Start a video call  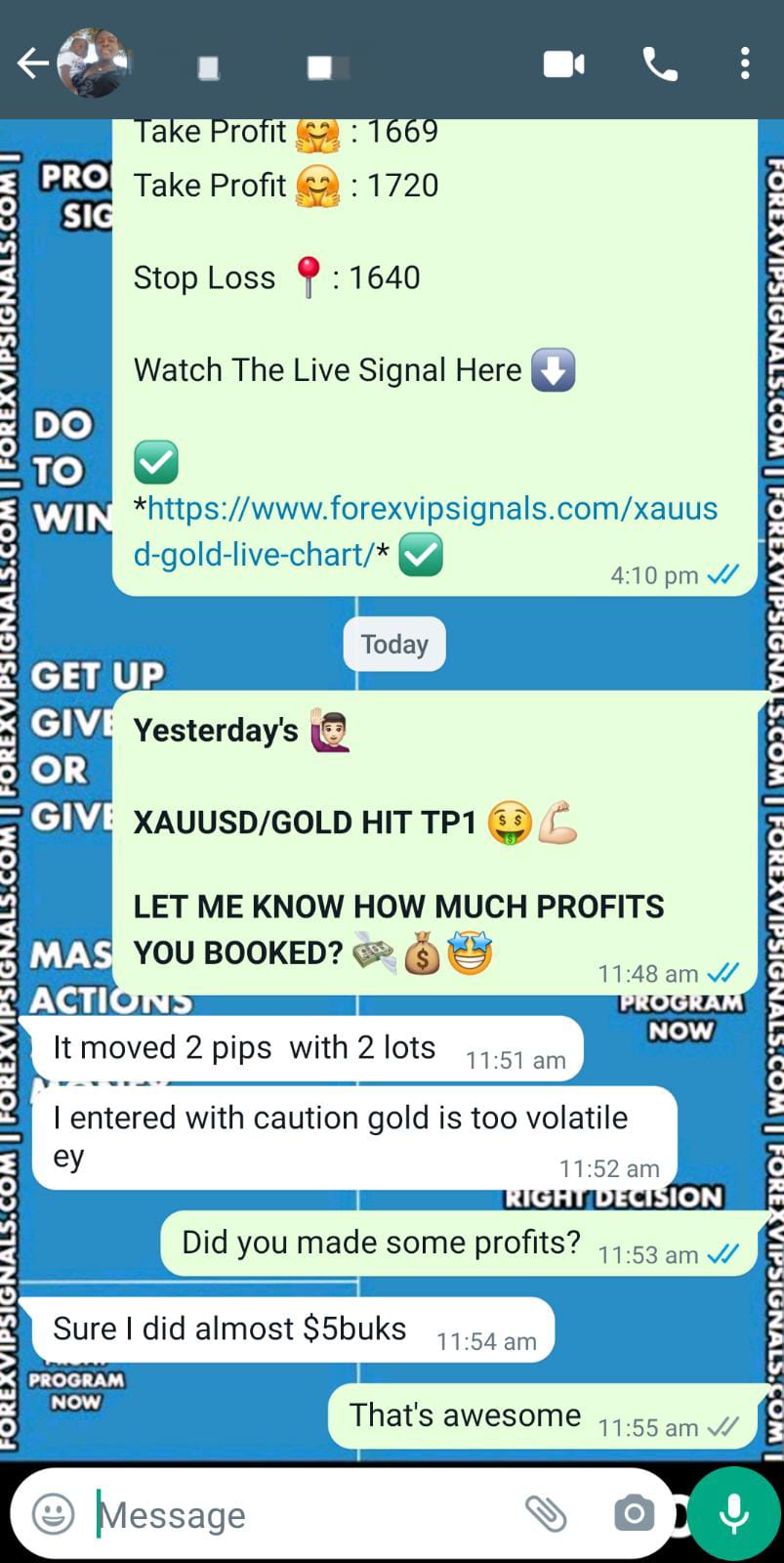[563, 64]
